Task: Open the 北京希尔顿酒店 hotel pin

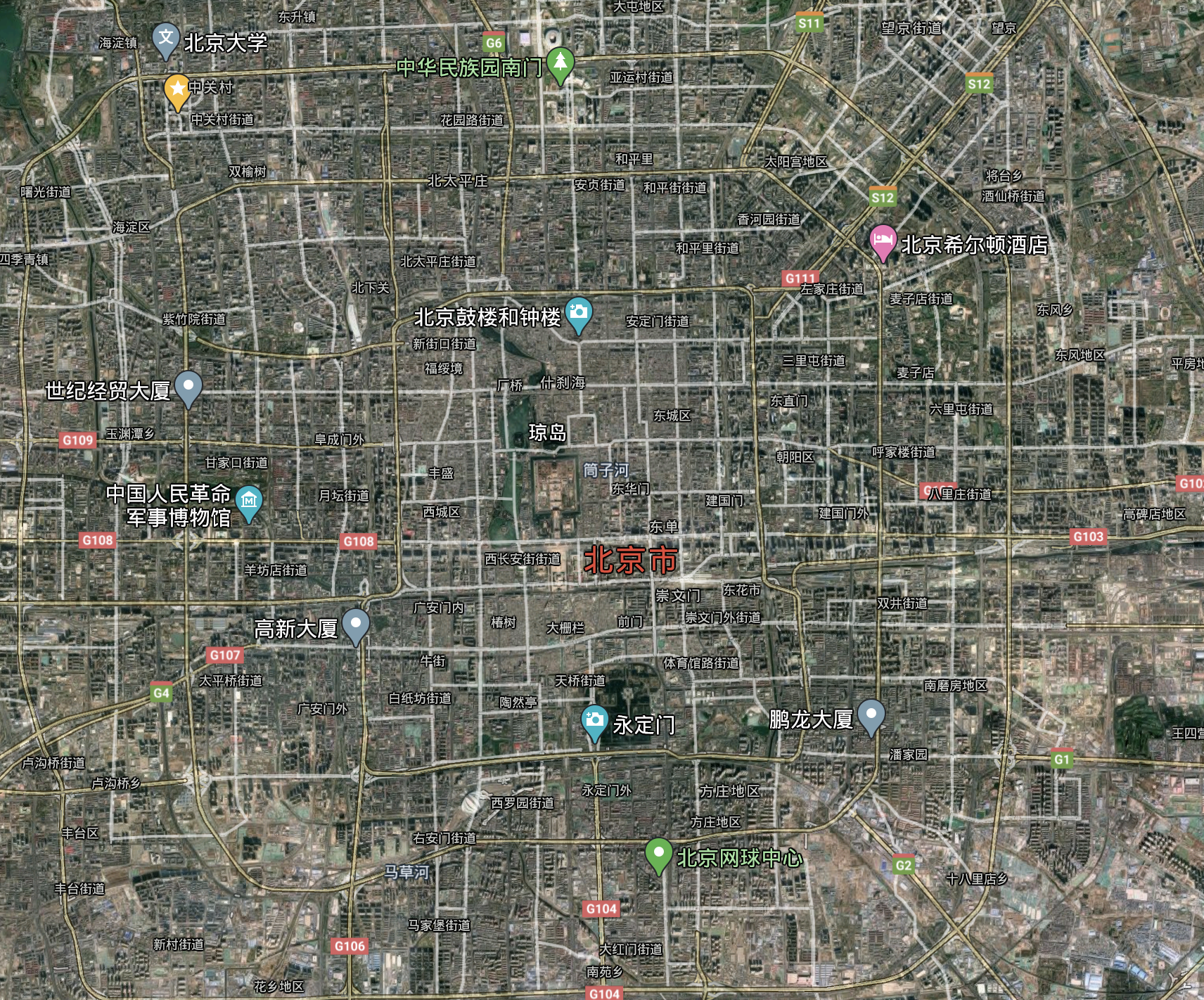Action: 882,241
